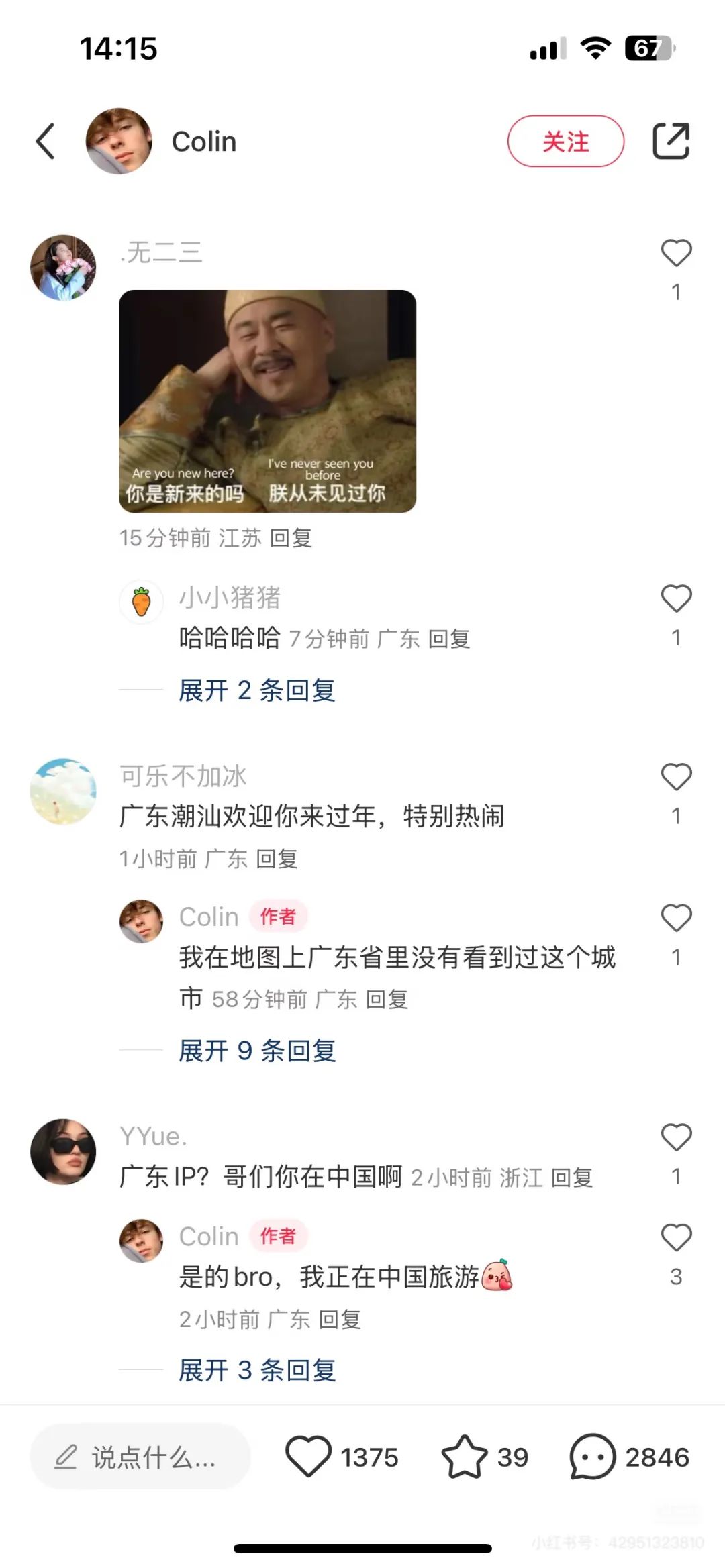Image resolution: width=725 pixels, height=1568 pixels.
Task: Like YYue.'s comment 广东IP?
Action: (x=676, y=1137)
